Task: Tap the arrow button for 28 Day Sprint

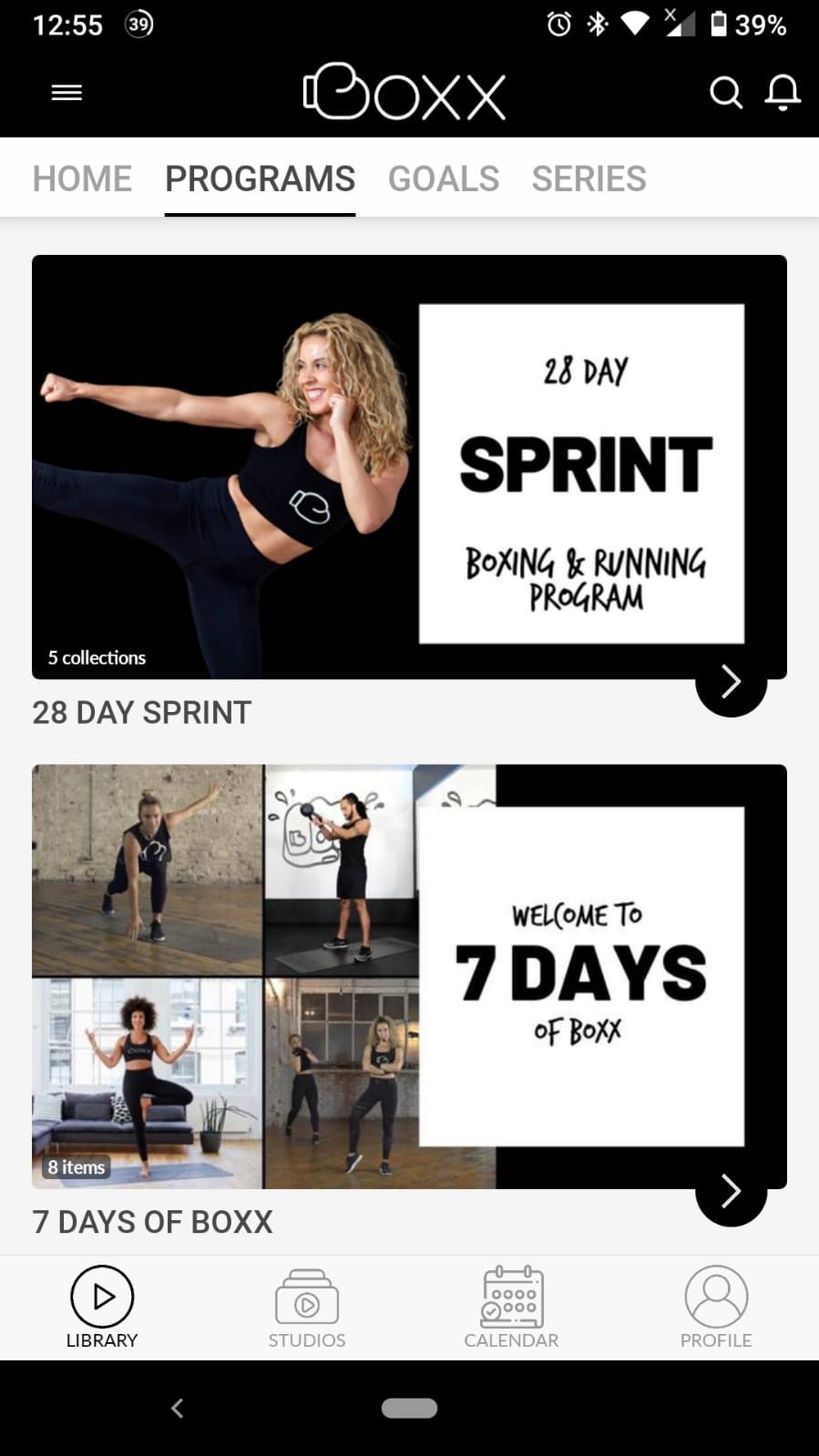Action: pyautogui.click(x=731, y=681)
